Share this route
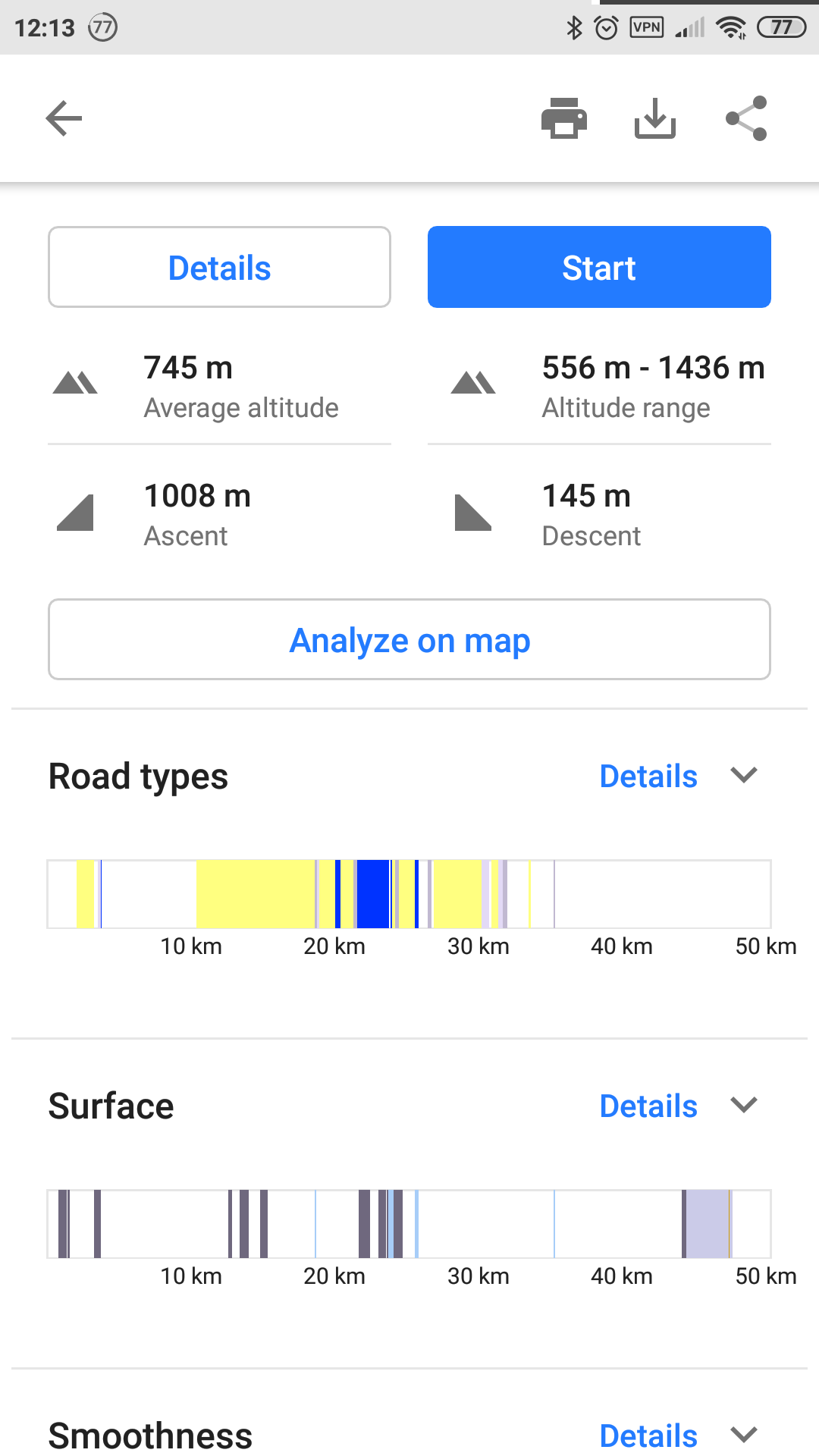The height and width of the screenshot is (1456, 819). coord(746,118)
